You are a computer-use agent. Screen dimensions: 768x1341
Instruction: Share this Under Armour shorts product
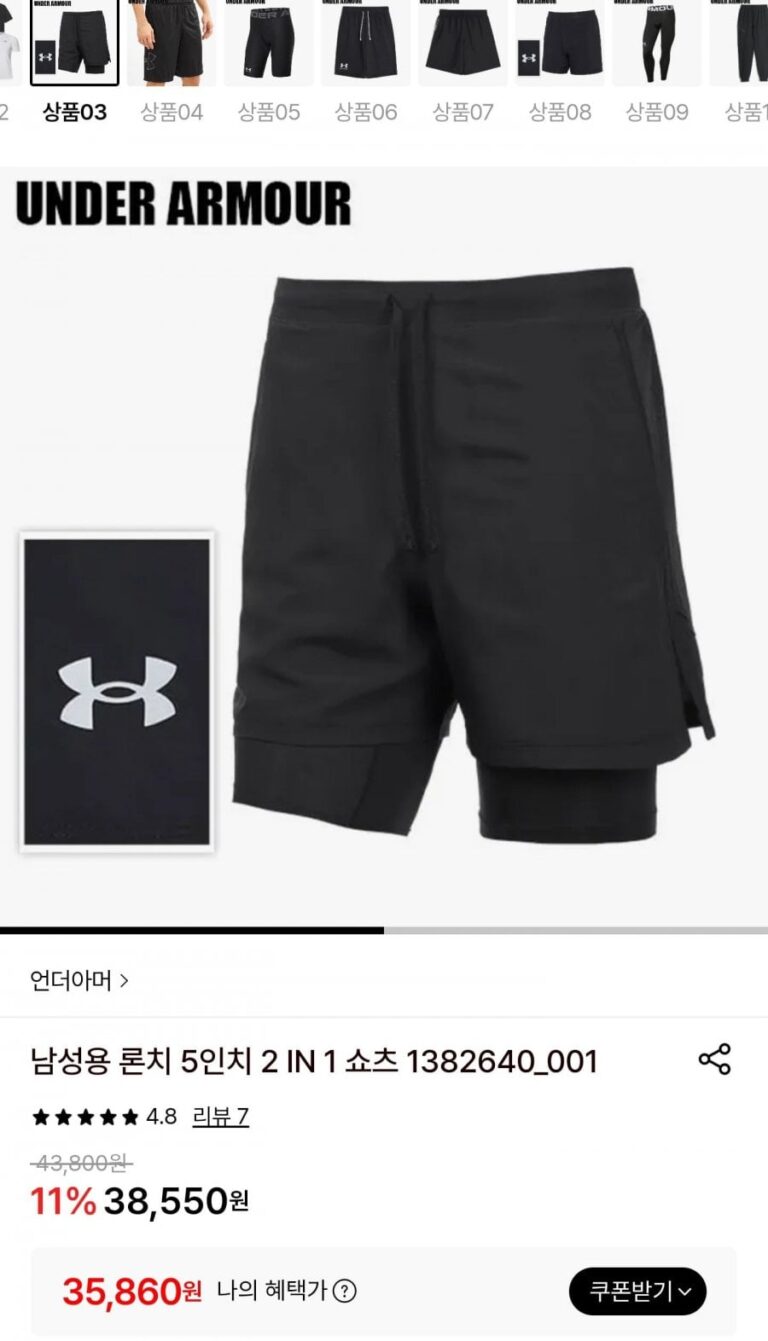[714, 1059]
